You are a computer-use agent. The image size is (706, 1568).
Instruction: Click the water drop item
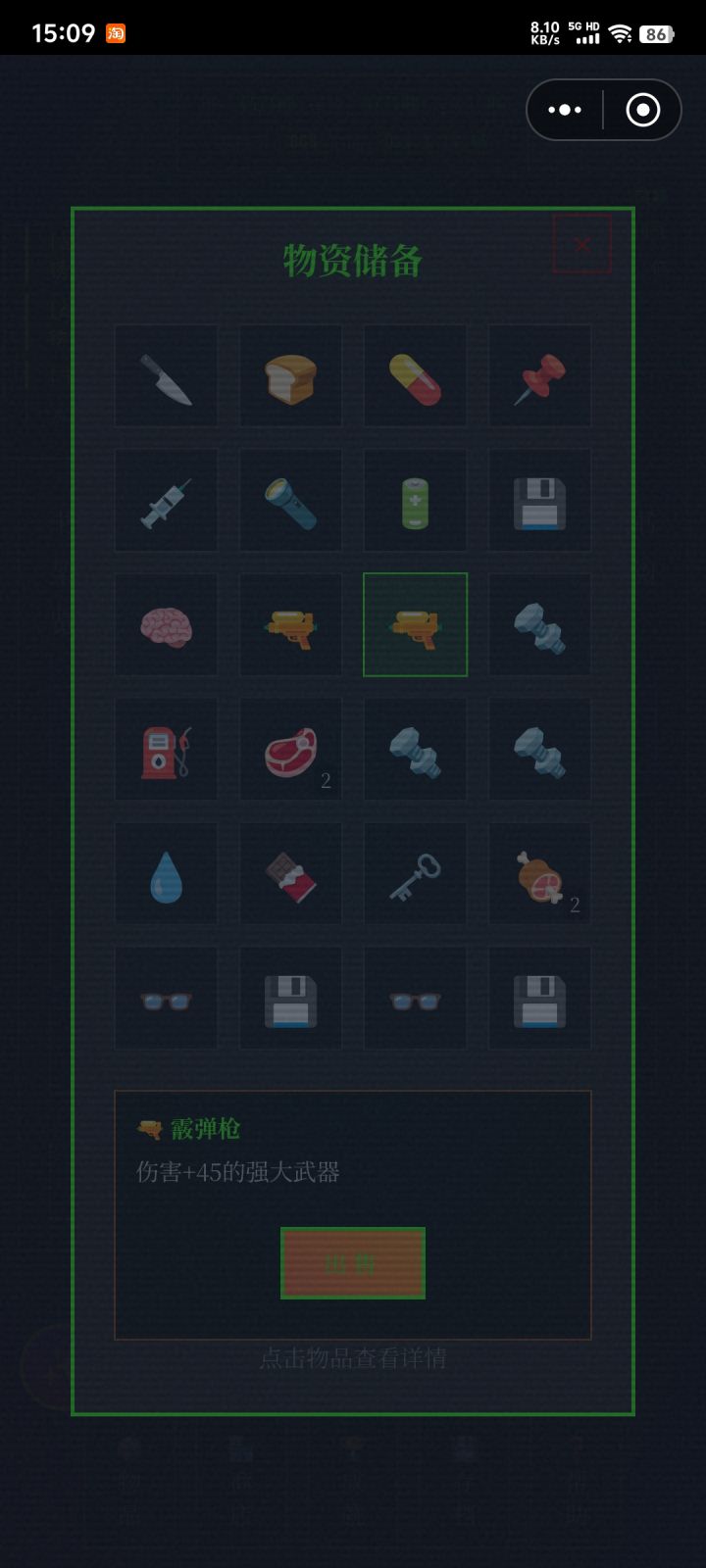pyautogui.click(x=165, y=874)
